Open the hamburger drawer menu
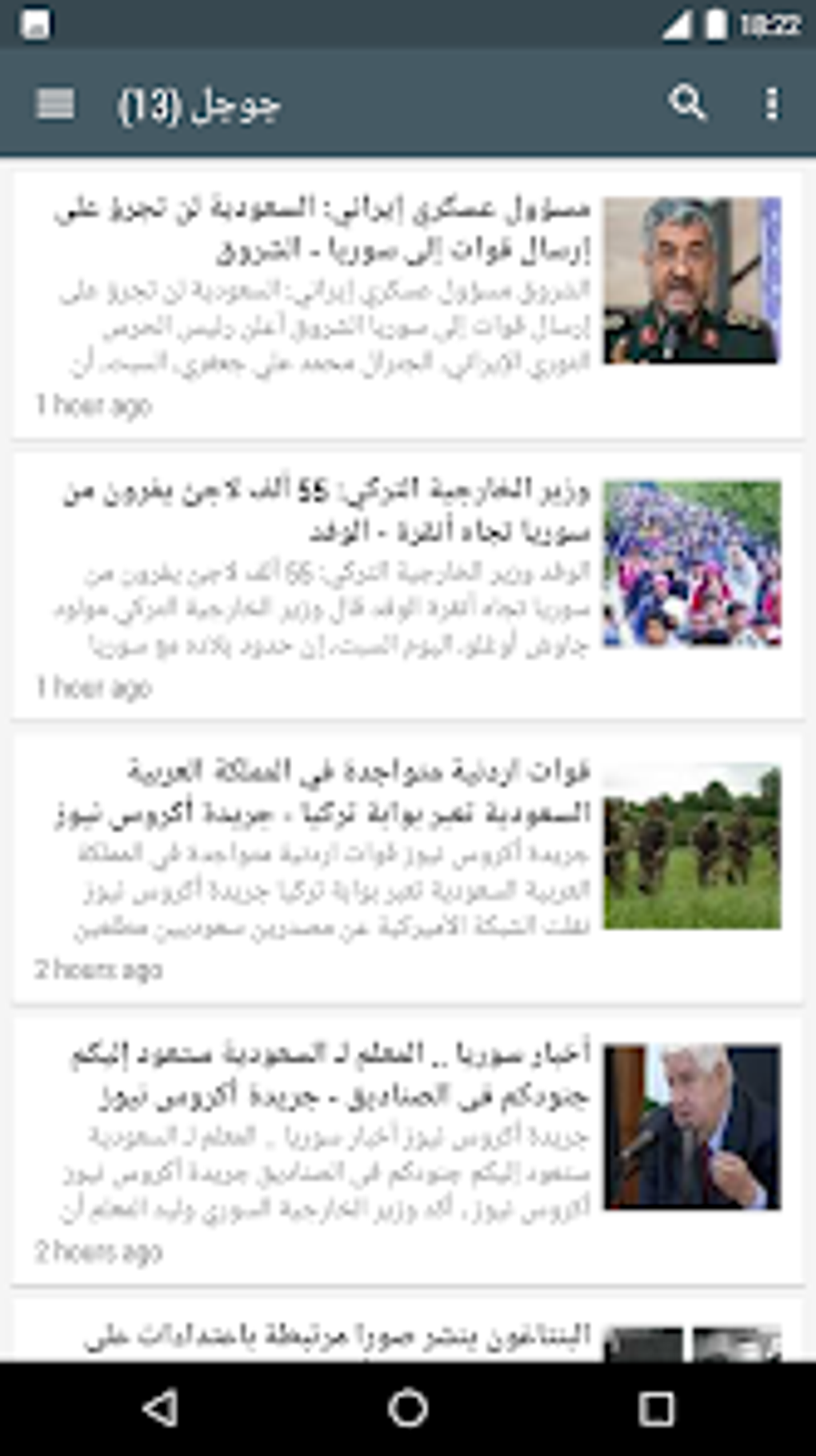The width and height of the screenshot is (816, 1456). 55,104
